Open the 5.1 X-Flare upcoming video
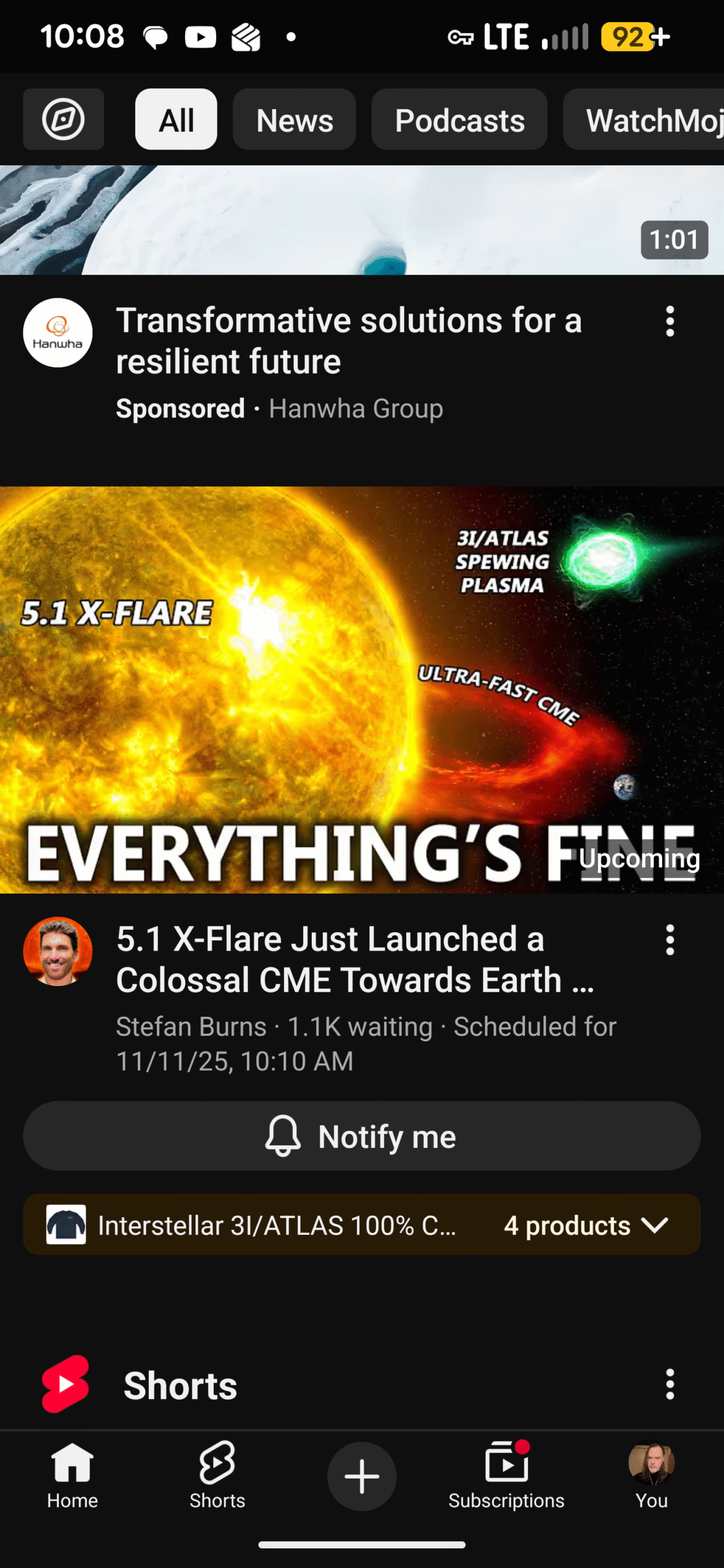724x1568 pixels. 361,689
